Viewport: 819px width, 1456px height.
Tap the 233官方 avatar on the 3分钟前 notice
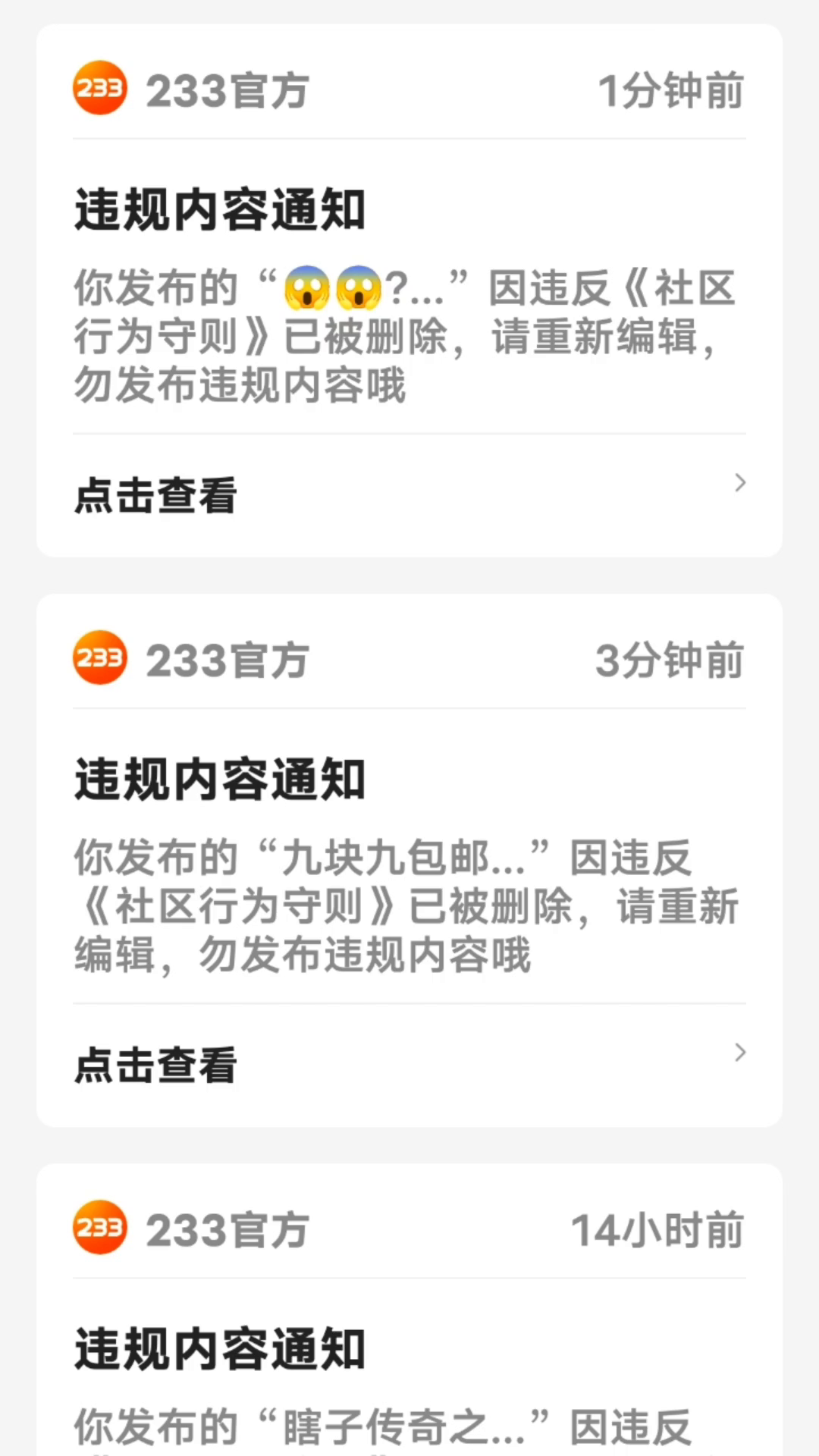coord(99,657)
